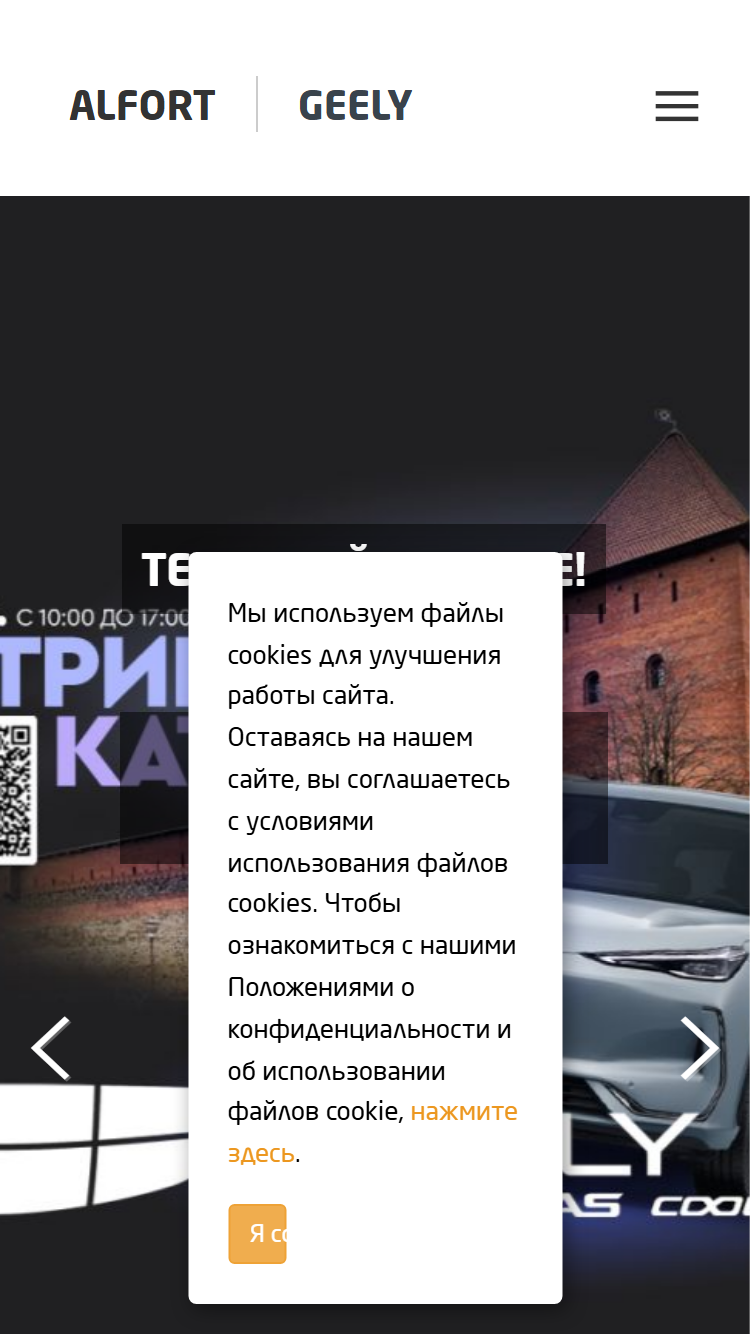Accept cookies with the orange button
This screenshot has height=1334, width=750.
tap(258, 1234)
